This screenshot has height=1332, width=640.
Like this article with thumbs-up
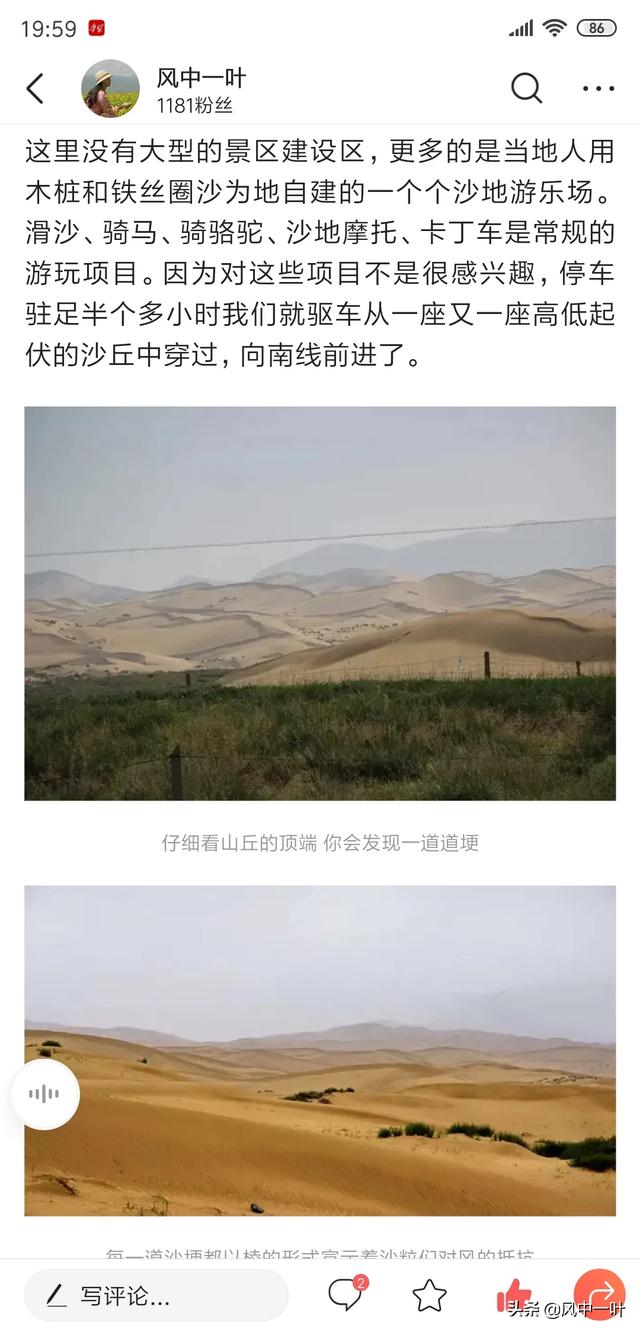click(514, 1294)
